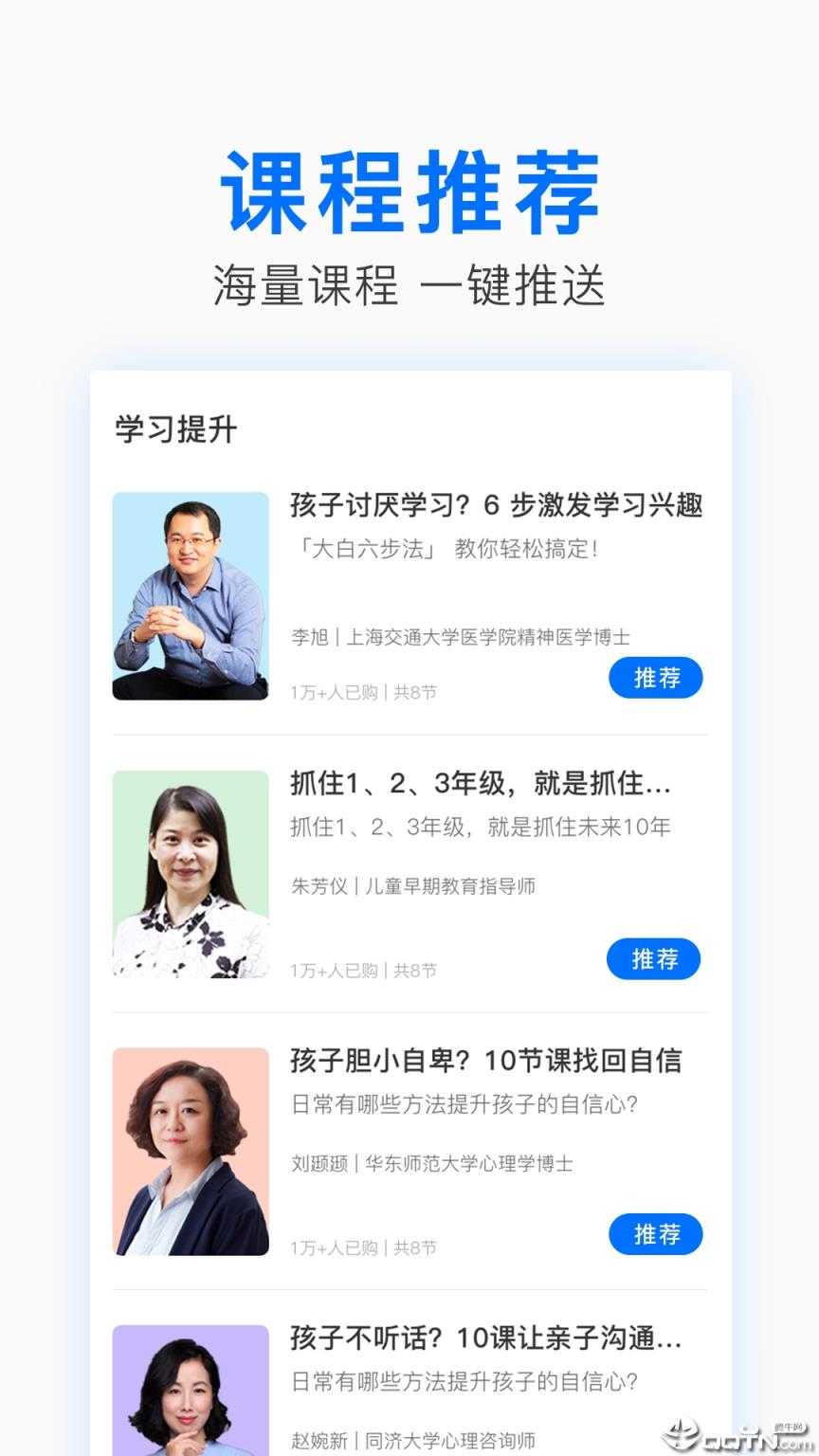Click the 推荐 button for 朱芳仪's course
819x1456 pixels.
[654, 959]
